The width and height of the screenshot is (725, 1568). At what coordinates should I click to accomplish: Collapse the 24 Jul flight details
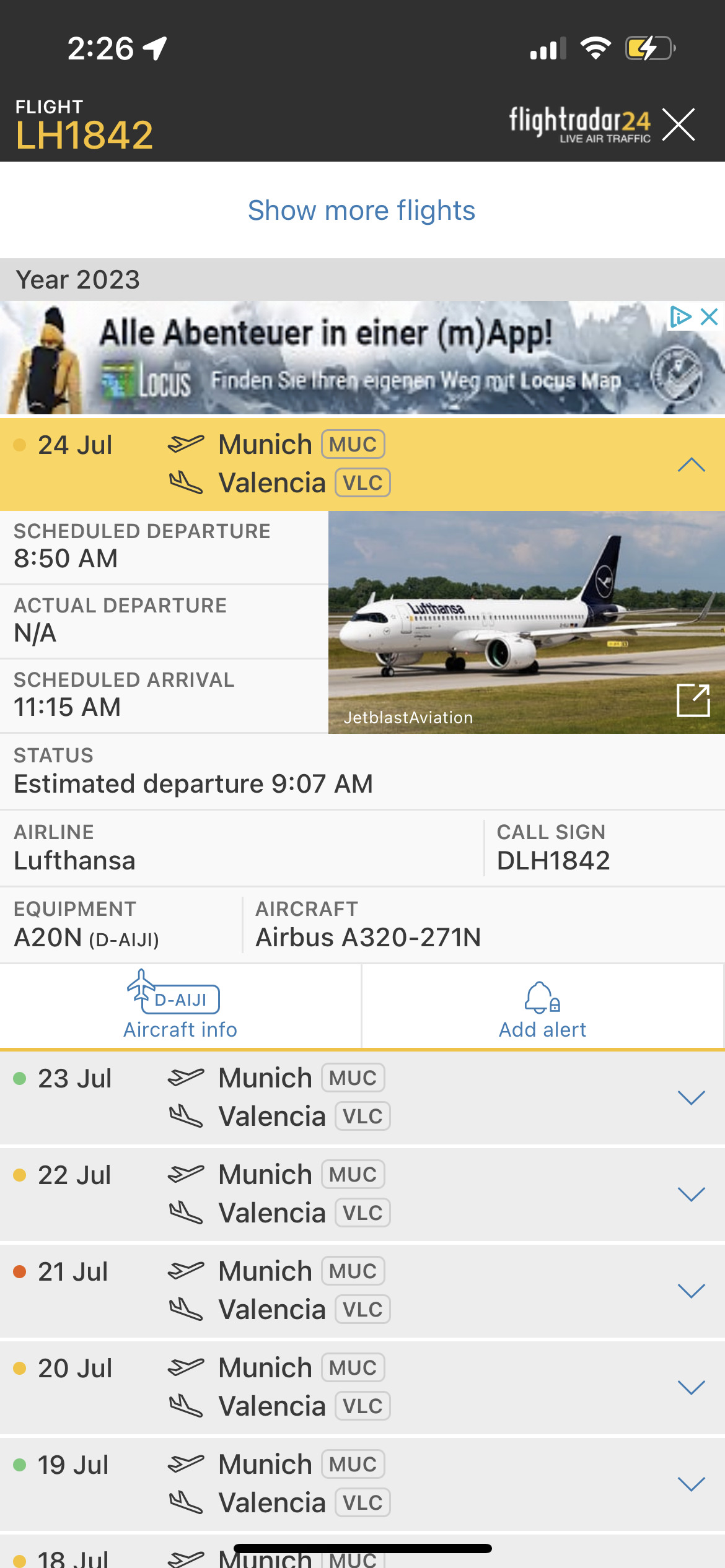692,464
